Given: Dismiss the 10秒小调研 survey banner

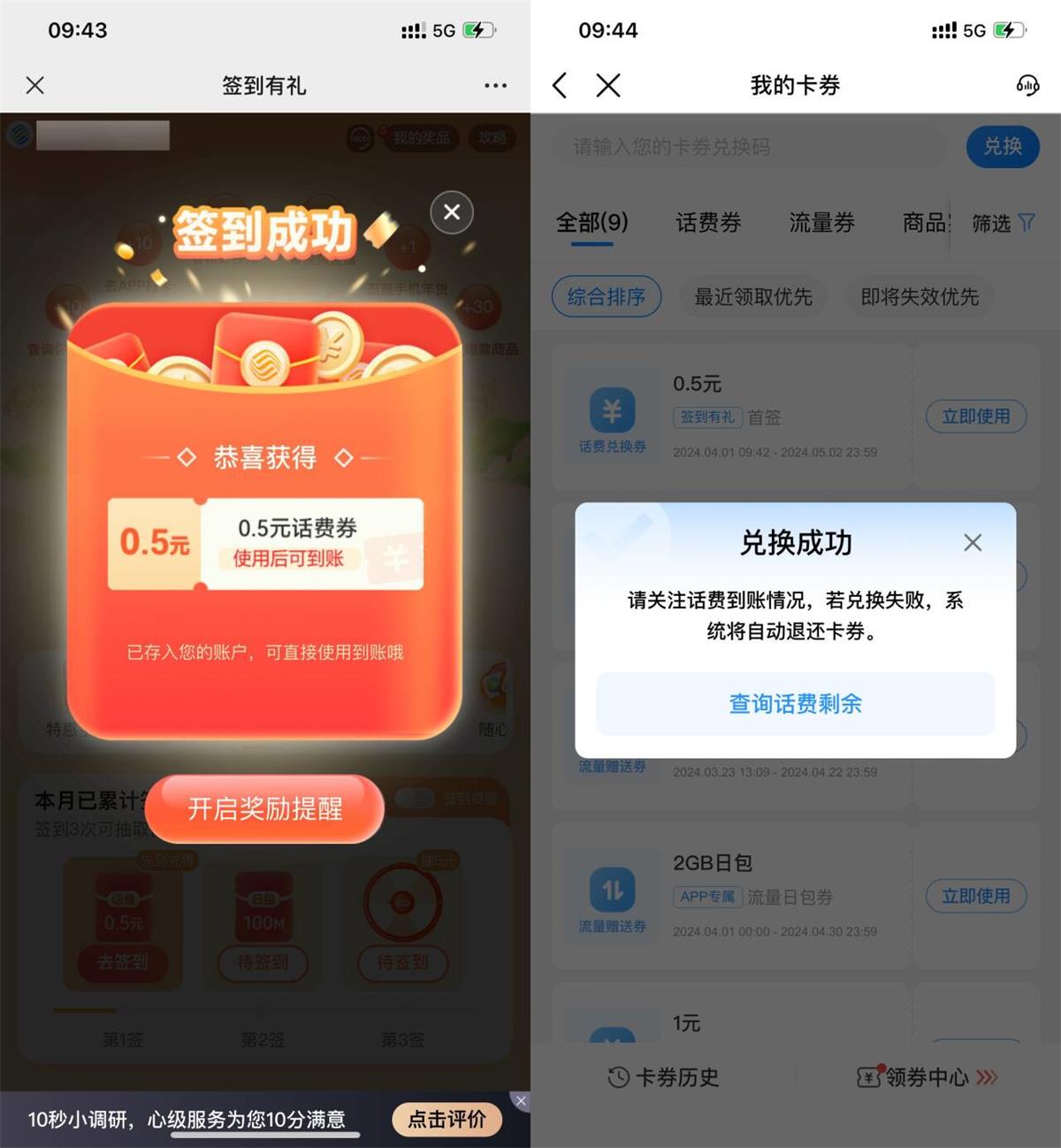Looking at the screenshot, I should pyautogui.click(x=521, y=1100).
